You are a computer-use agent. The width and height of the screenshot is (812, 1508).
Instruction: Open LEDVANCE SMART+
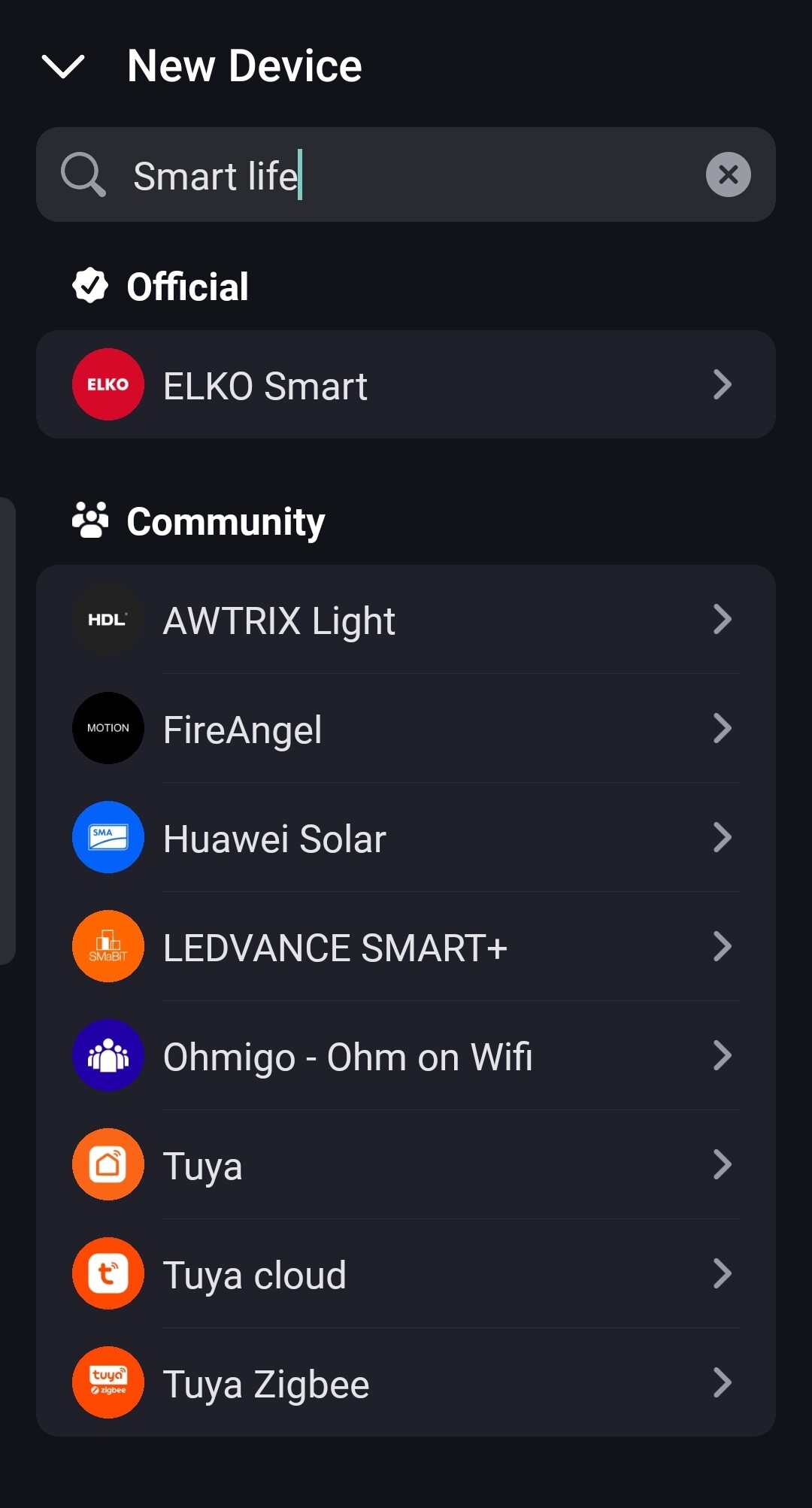tap(406, 947)
